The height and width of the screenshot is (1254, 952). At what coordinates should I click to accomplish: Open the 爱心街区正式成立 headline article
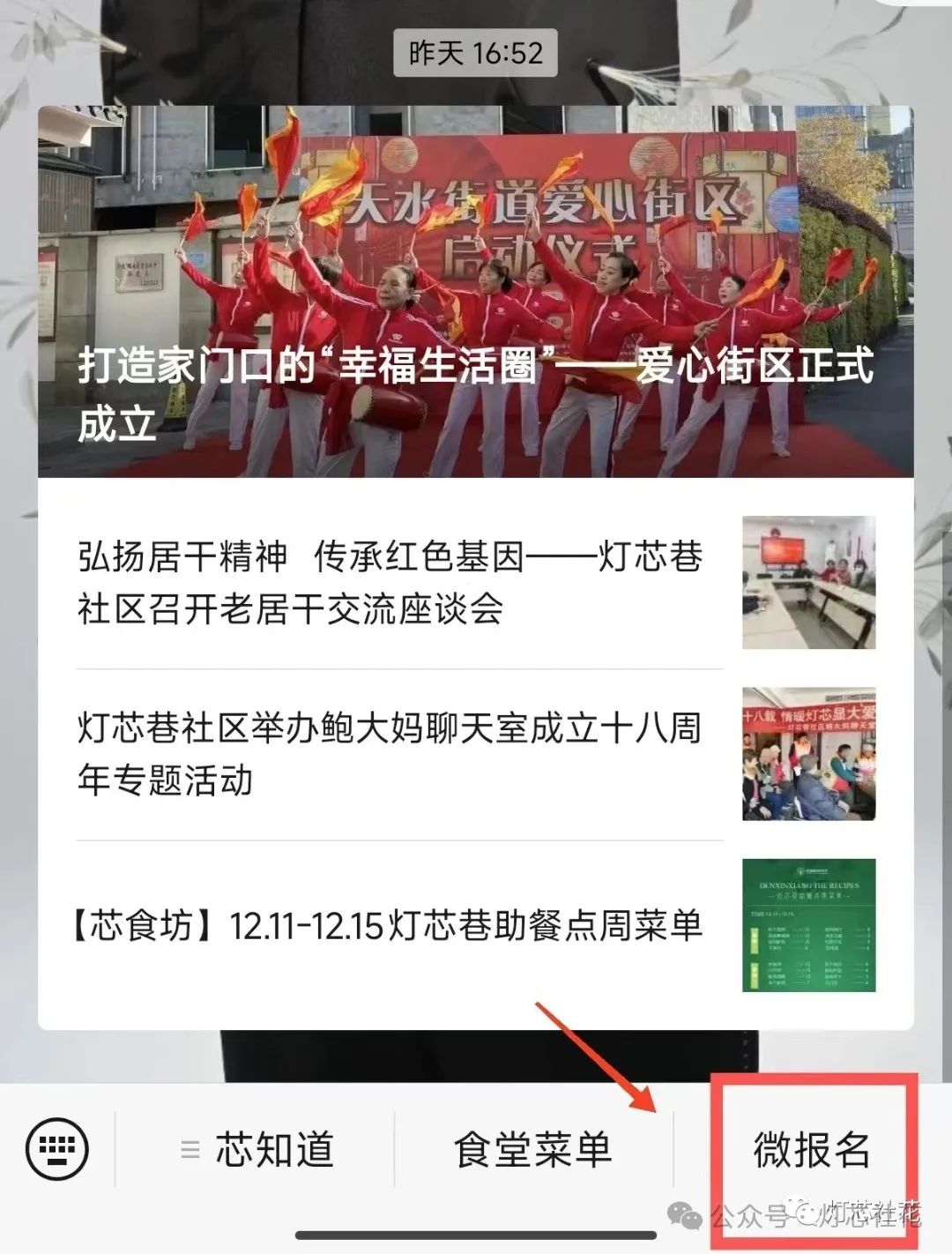pos(475,293)
